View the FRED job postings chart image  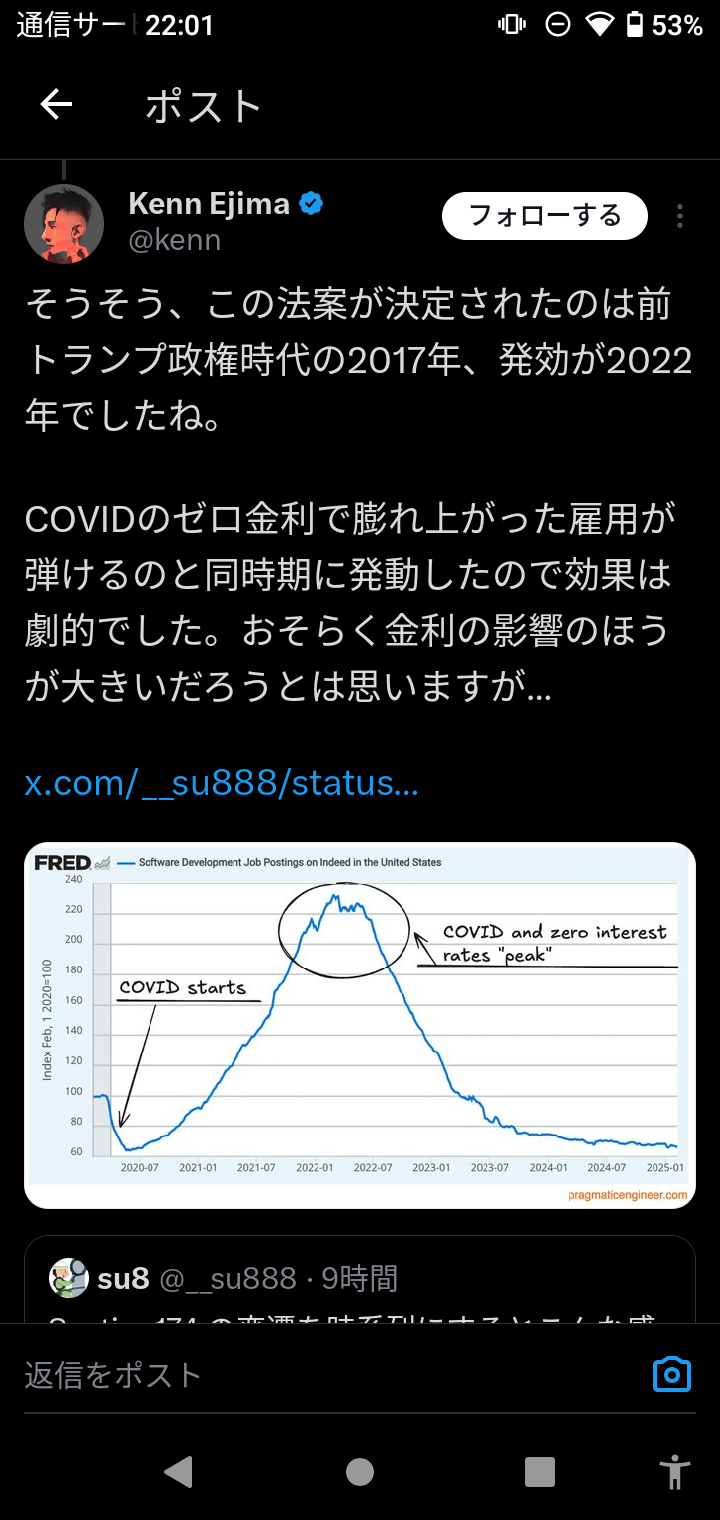(x=360, y=1025)
